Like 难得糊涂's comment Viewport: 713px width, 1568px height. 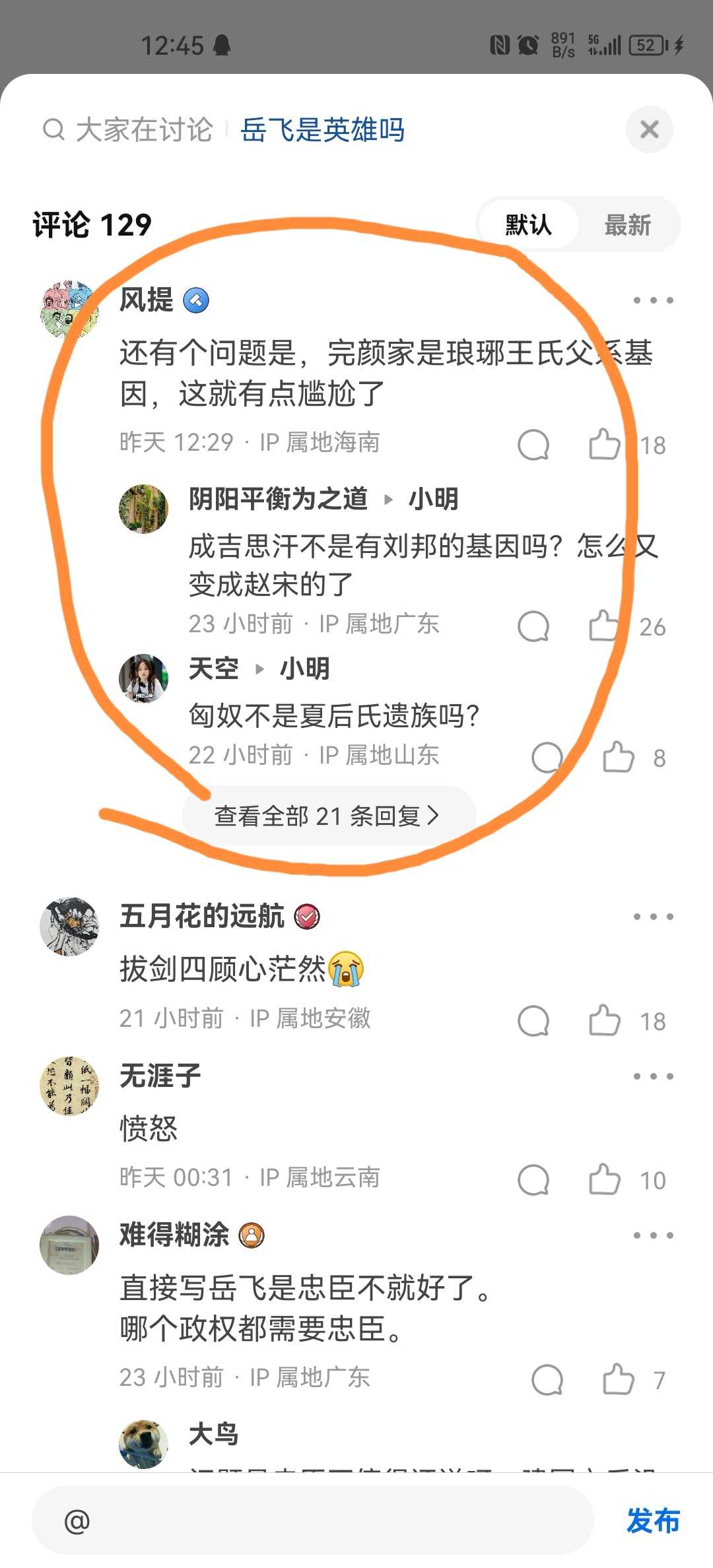coord(619,1379)
